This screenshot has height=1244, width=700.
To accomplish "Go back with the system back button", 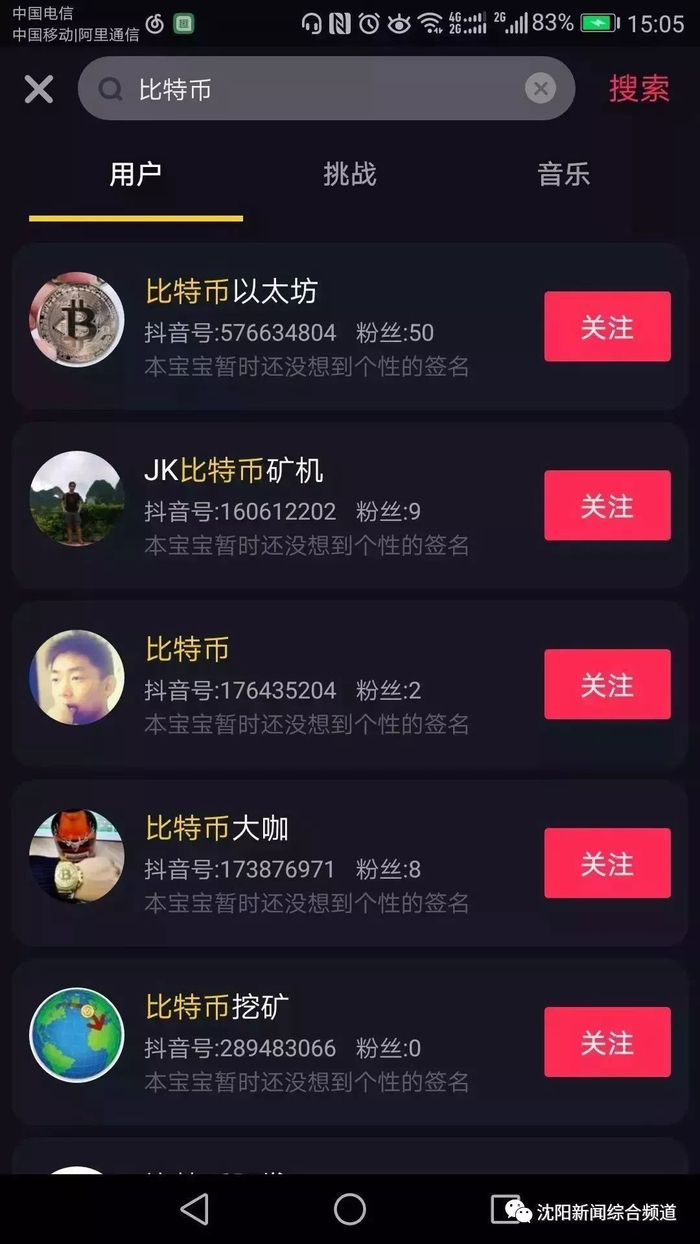I will [195, 1209].
